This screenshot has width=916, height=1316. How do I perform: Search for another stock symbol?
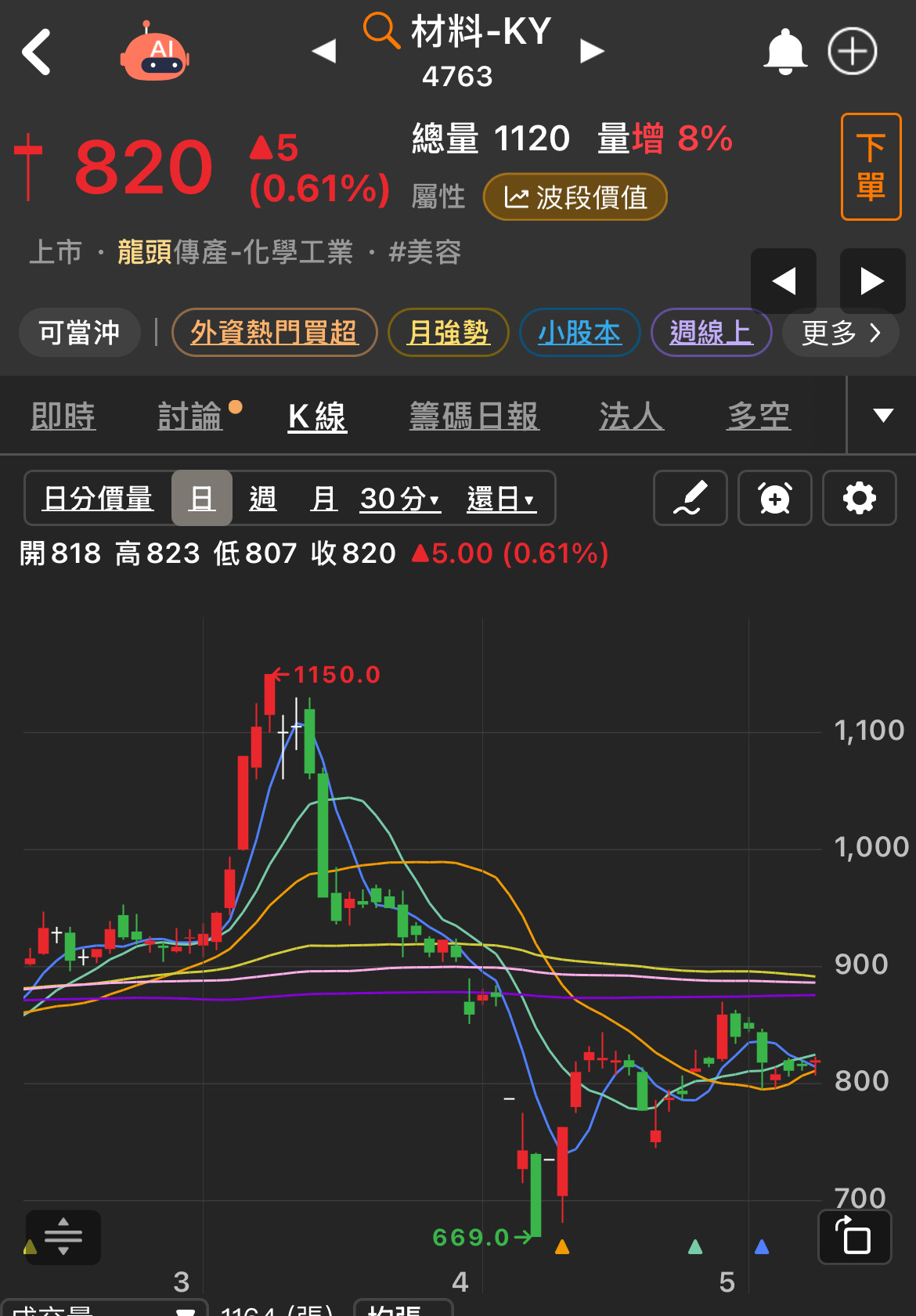click(x=381, y=31)
